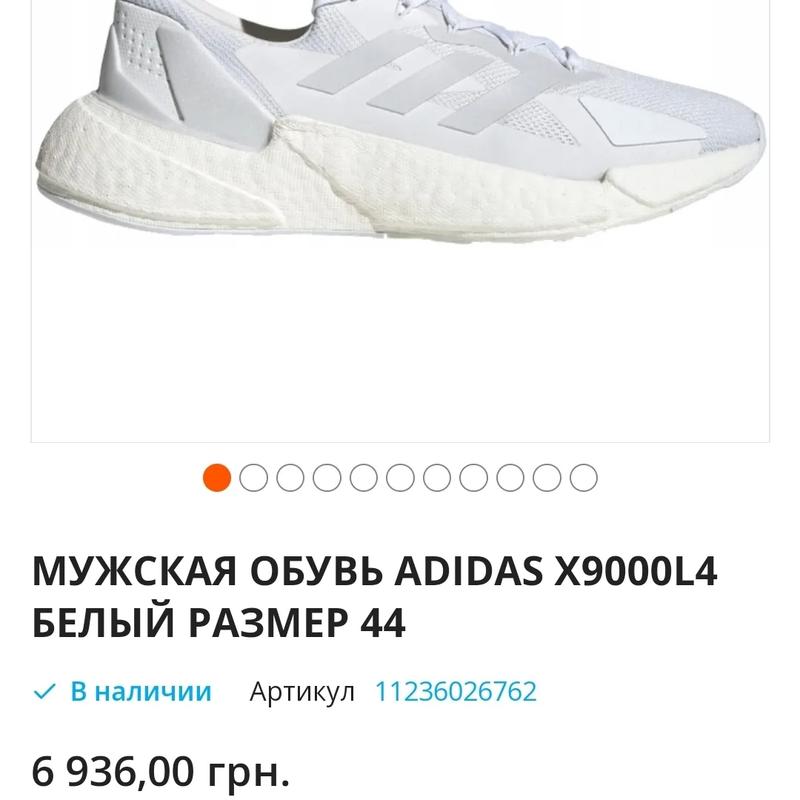Jump to the second gallery image dot

253,478
